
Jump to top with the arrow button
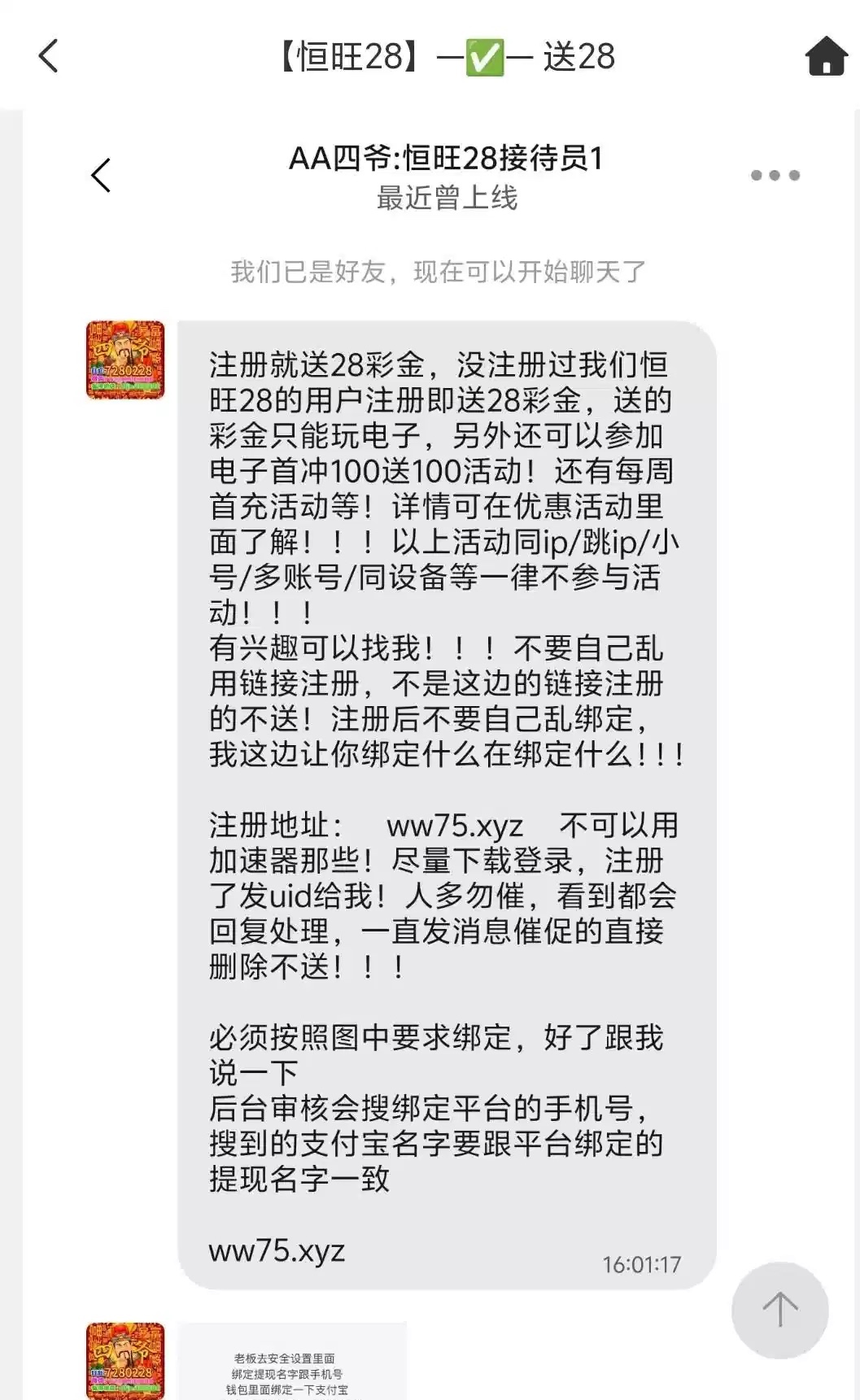[x=779, y=1310]
